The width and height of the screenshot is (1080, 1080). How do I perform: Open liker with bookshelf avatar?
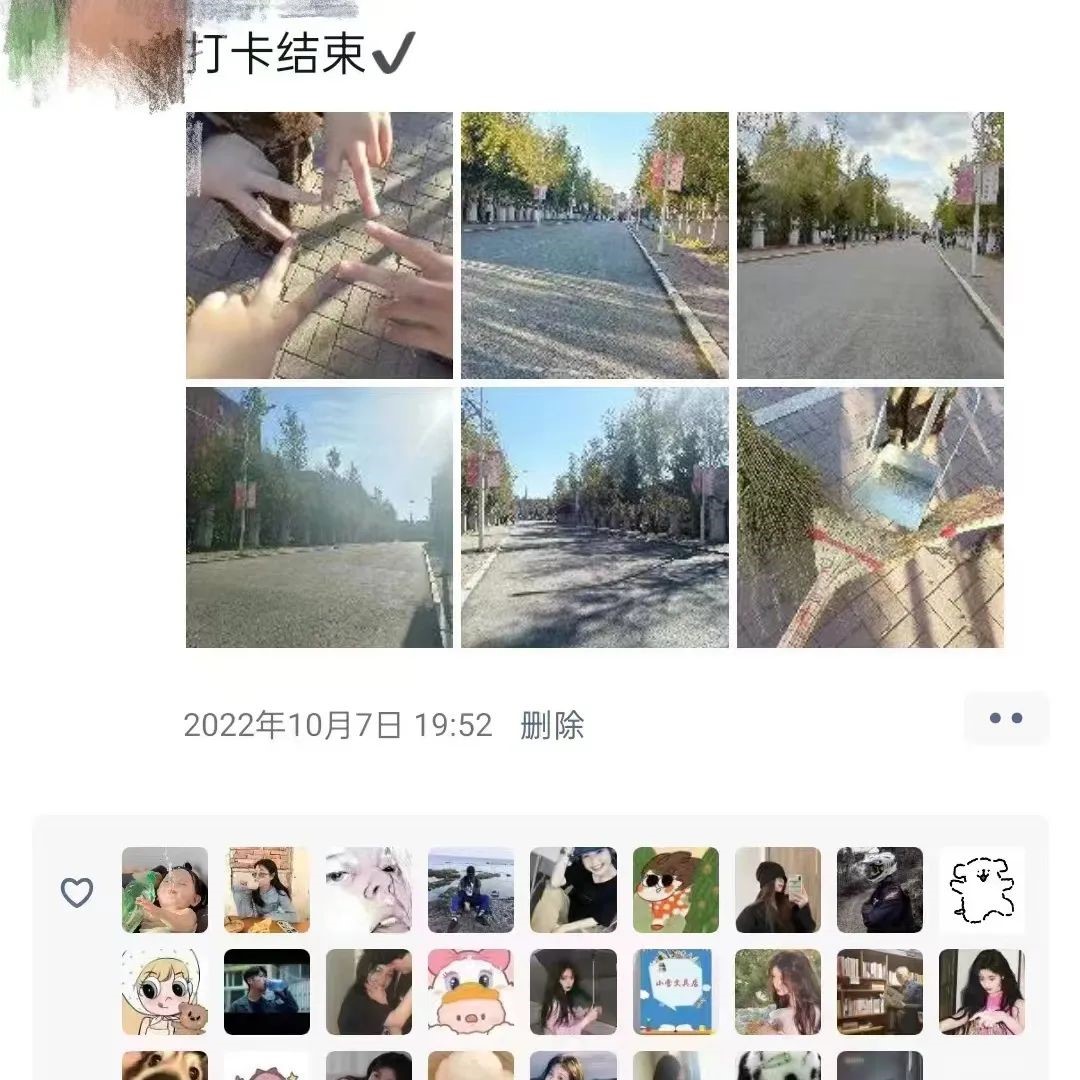pyautogui.click(x=879, y=992)
